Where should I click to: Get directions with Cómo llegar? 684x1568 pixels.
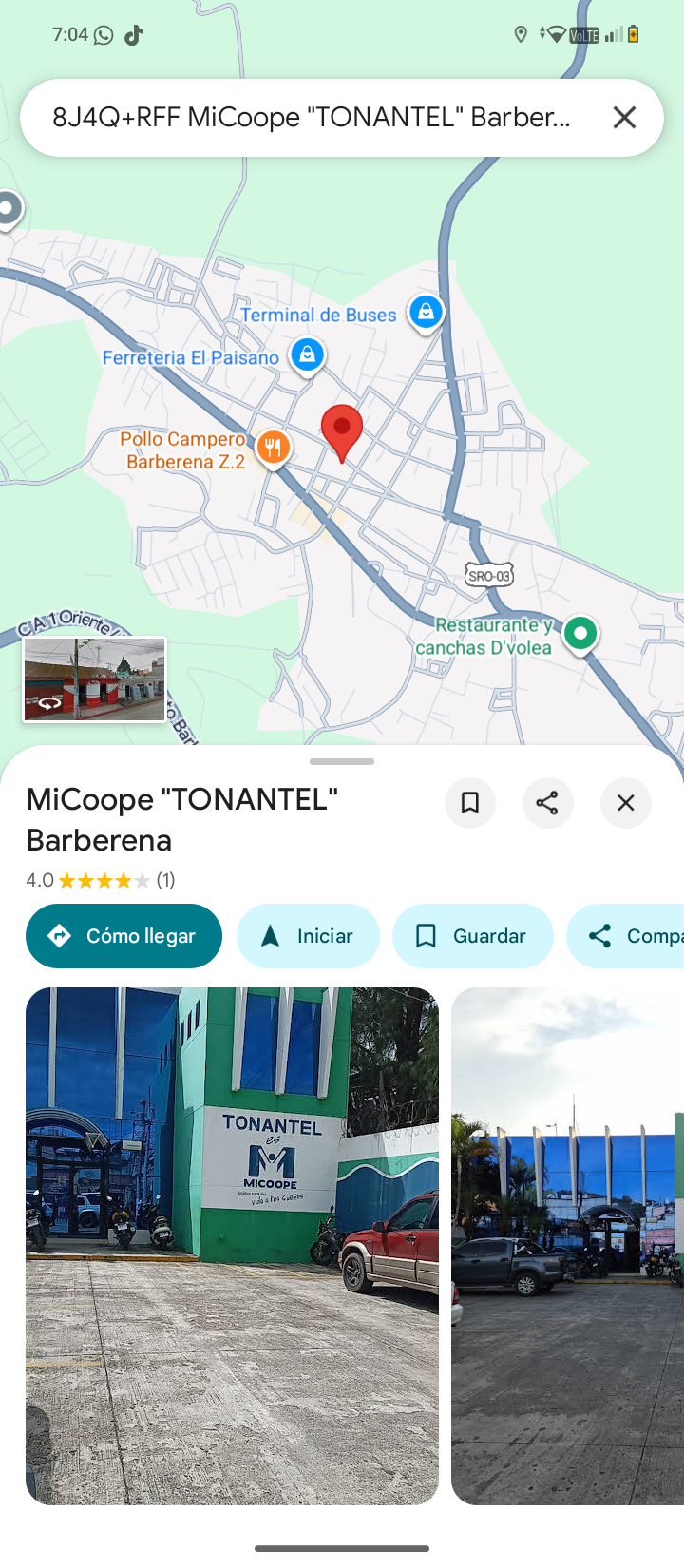(123, 936)
